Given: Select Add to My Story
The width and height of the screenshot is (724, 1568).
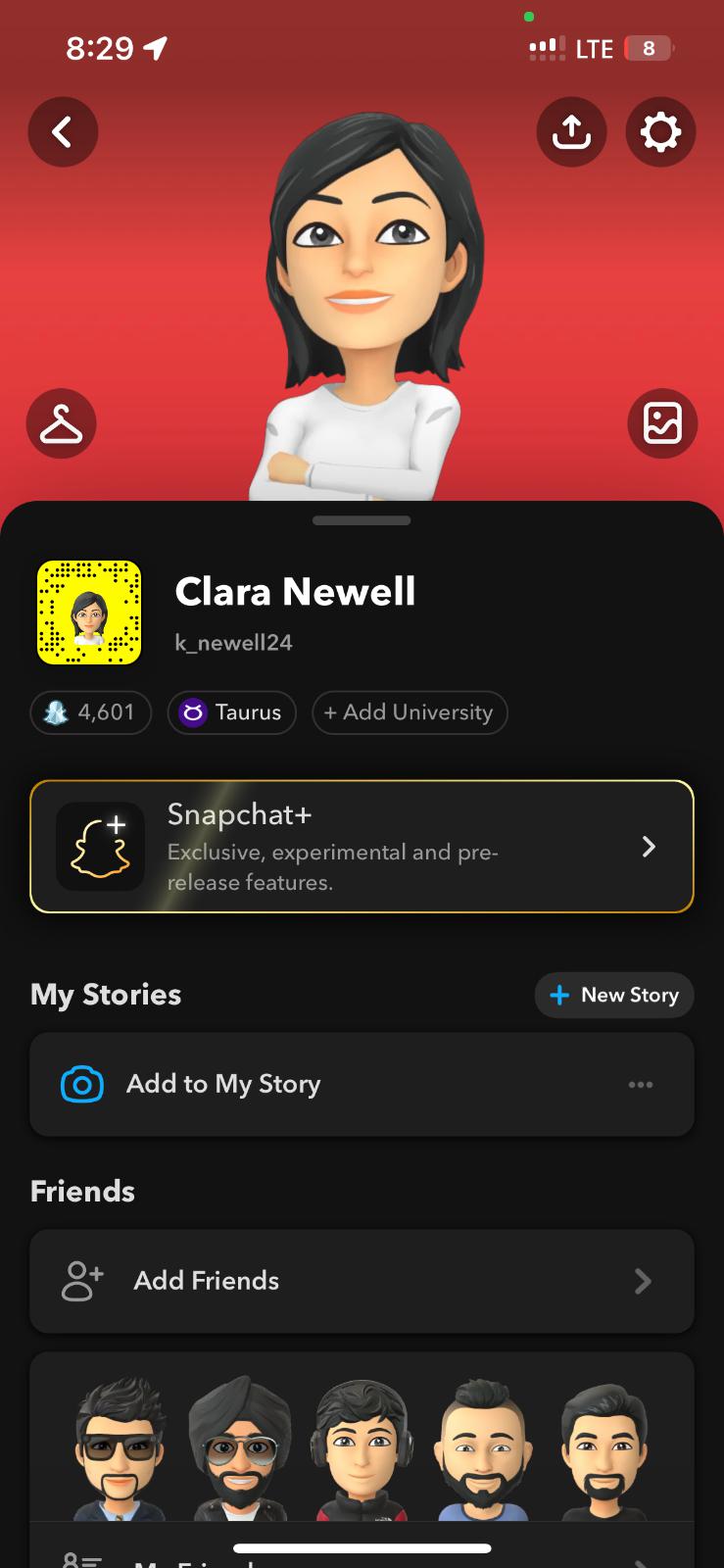Looking at the screenshot, I should pos(224,1084).
